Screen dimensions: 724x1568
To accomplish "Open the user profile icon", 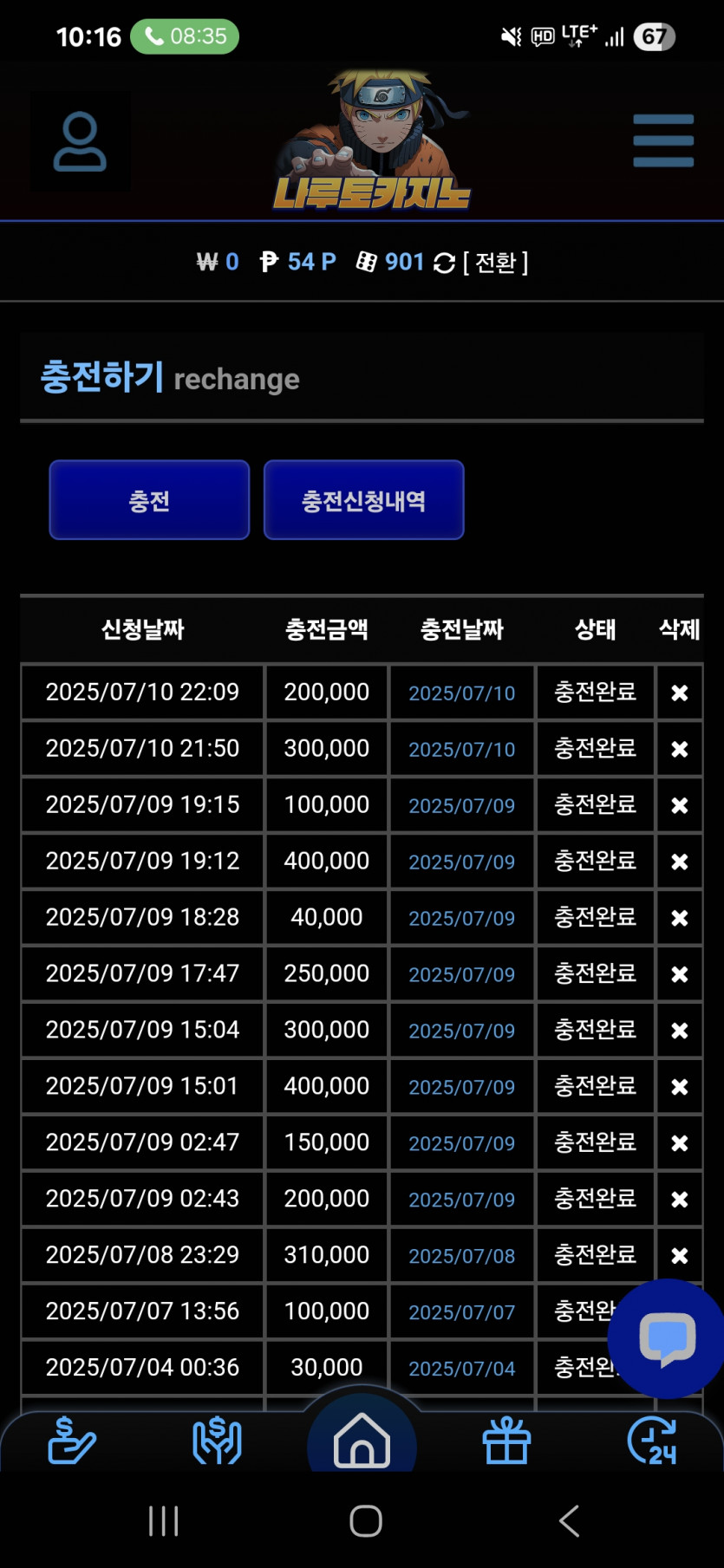I will click(x=80, y=141).
